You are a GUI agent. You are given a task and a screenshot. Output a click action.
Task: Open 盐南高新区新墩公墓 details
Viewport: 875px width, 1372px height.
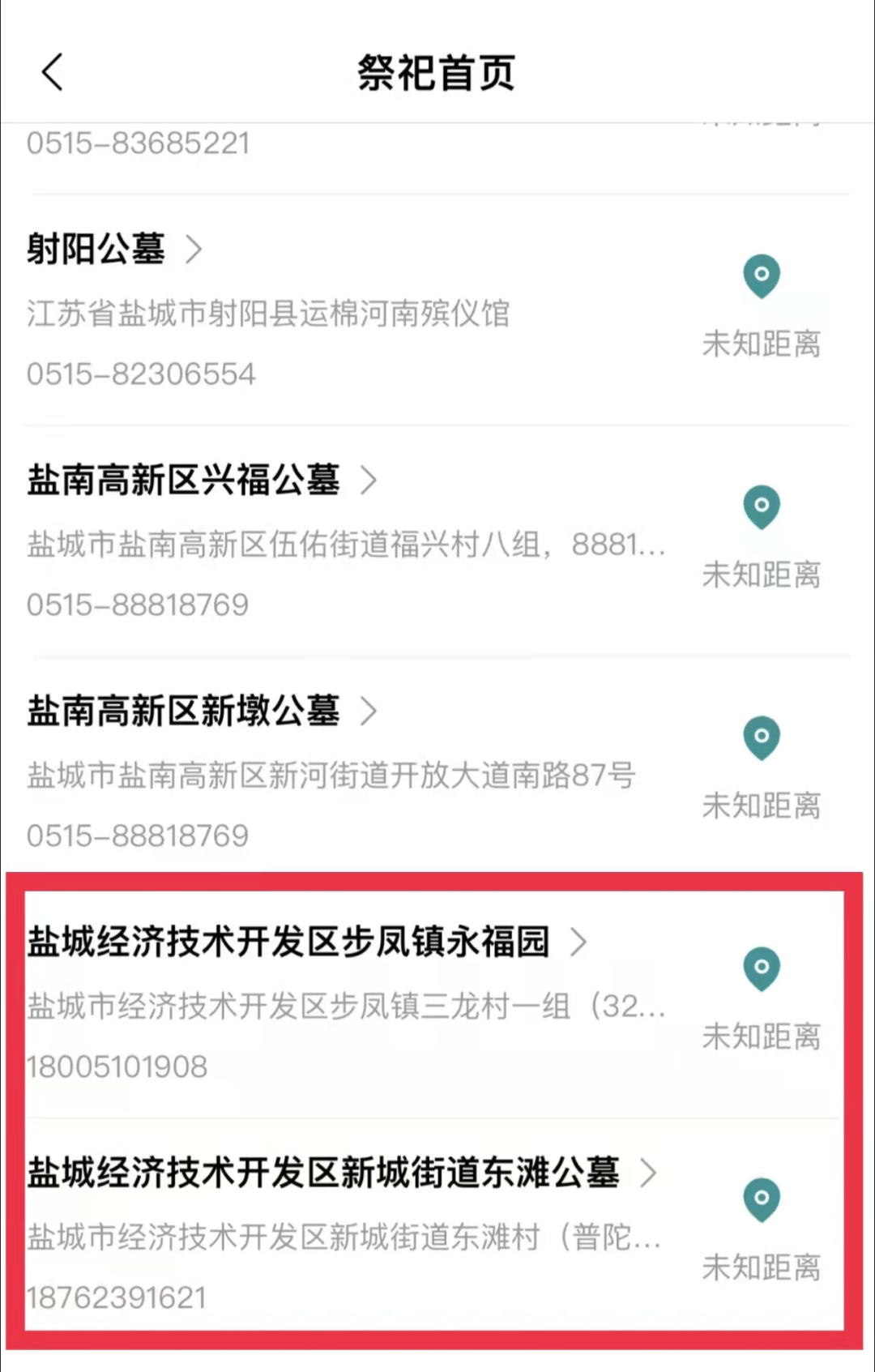201,711
